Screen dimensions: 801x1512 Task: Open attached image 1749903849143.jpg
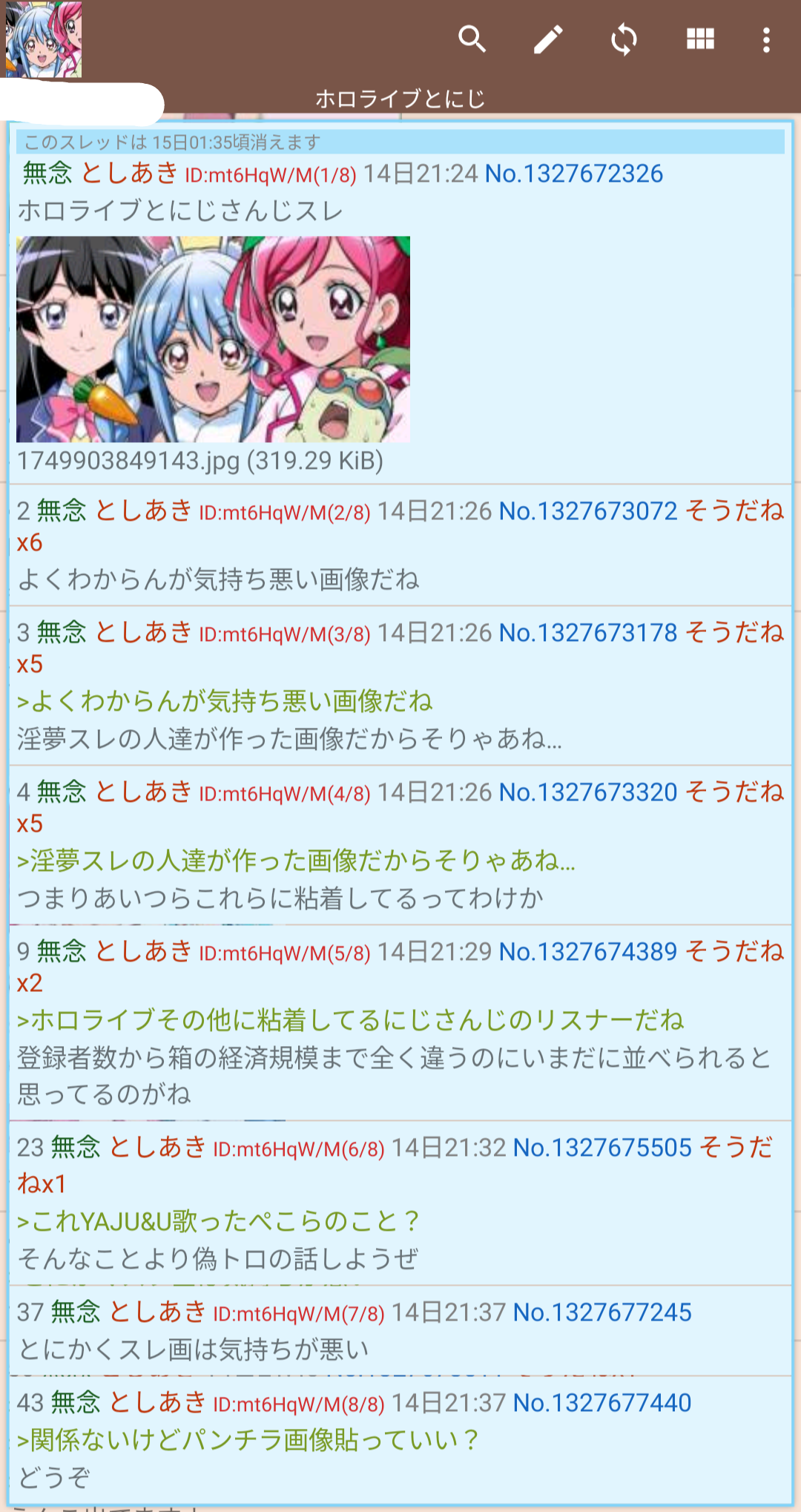pyautogui.click(x=213, y=339)
